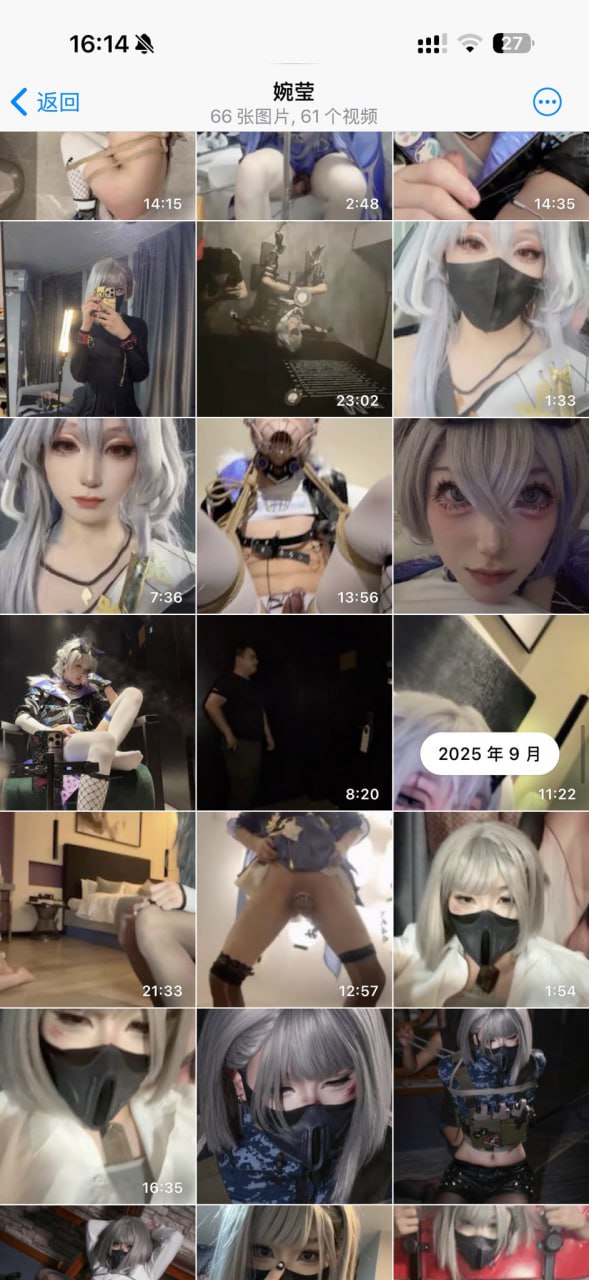Viewport: 589px width, 1280px height.
Task: Play the 2:48 video
Action: 294,176
